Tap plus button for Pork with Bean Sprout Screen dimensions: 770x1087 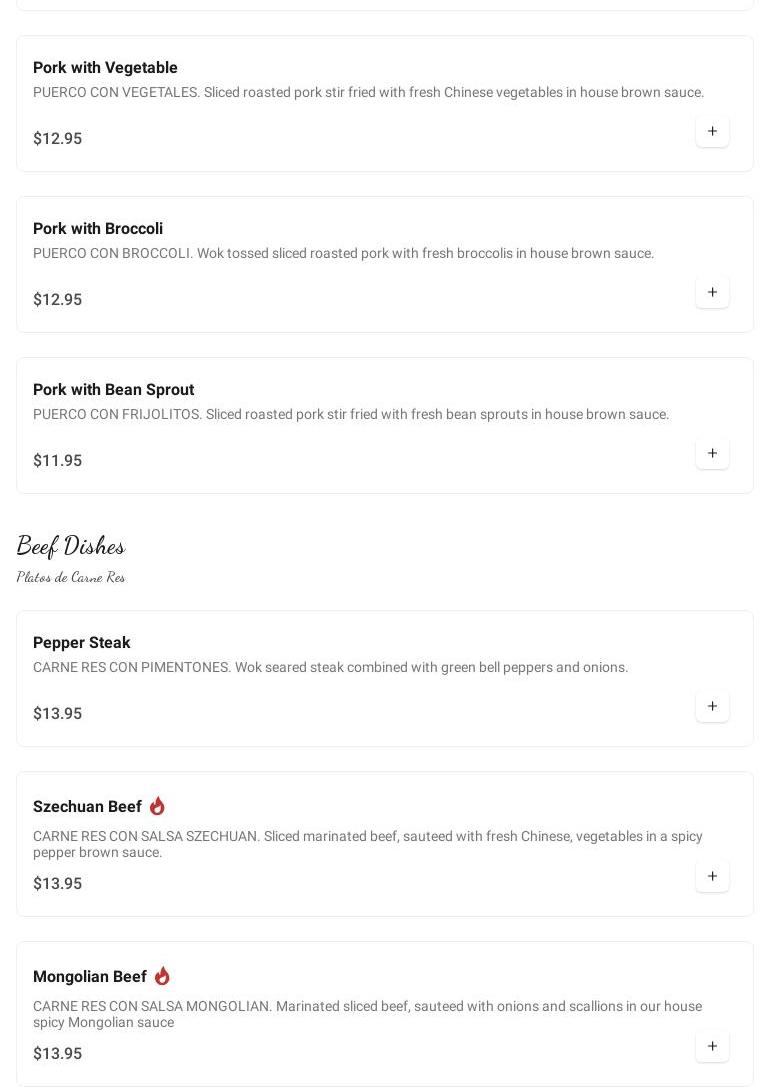click(712, 453)
